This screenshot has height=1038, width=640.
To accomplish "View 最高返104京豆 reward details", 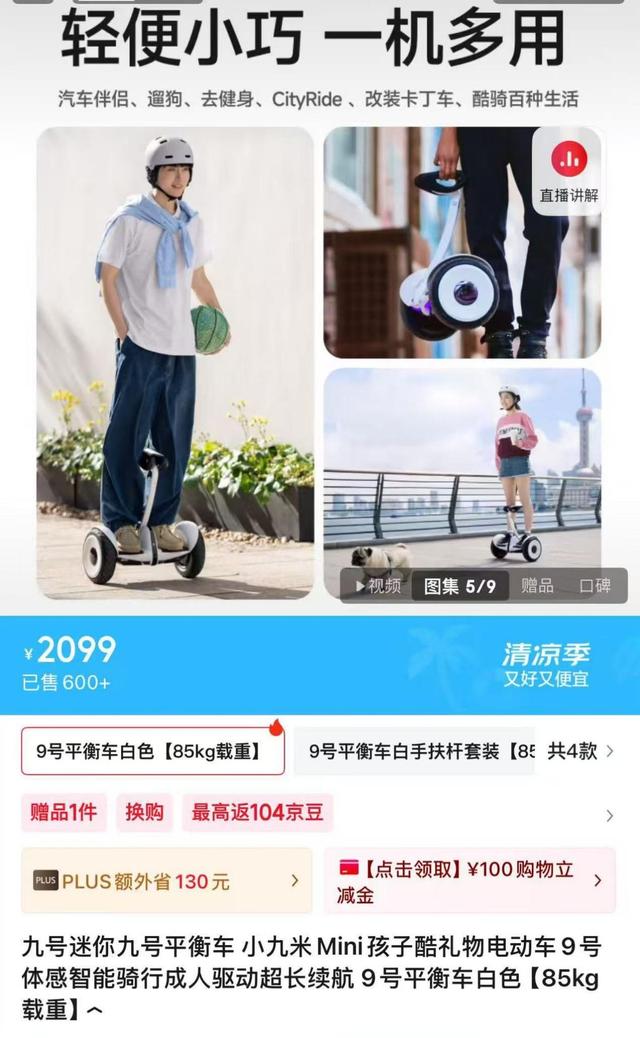I will coord(257,812).
